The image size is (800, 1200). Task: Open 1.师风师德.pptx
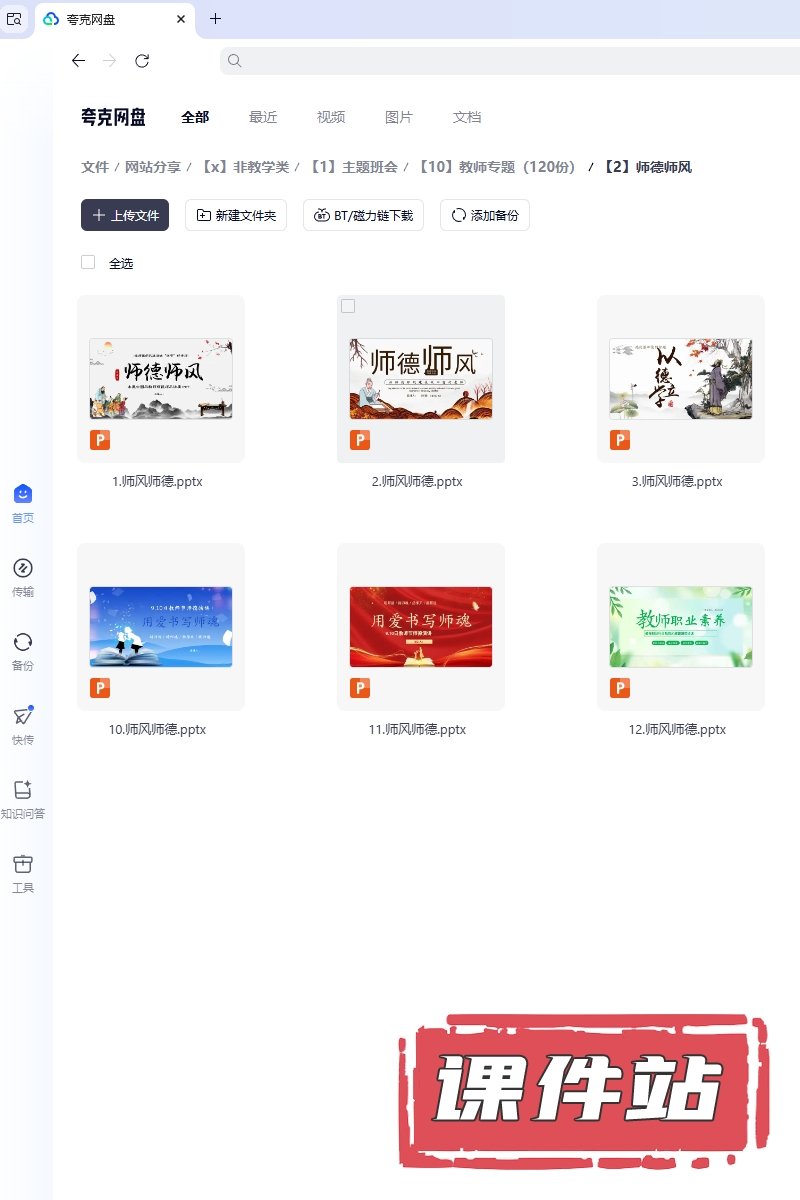(161, 379)
